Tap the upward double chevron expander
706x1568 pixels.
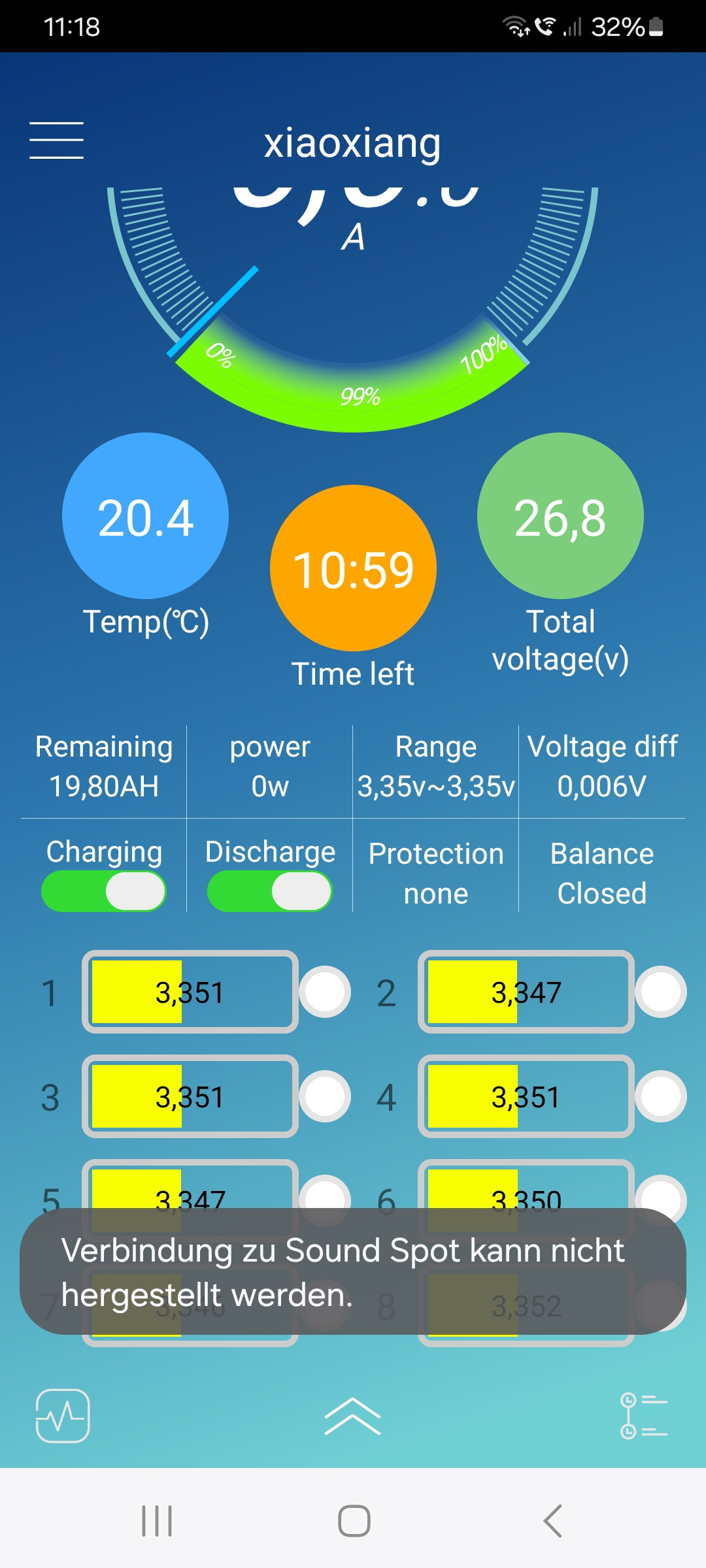click(352, 1416)
